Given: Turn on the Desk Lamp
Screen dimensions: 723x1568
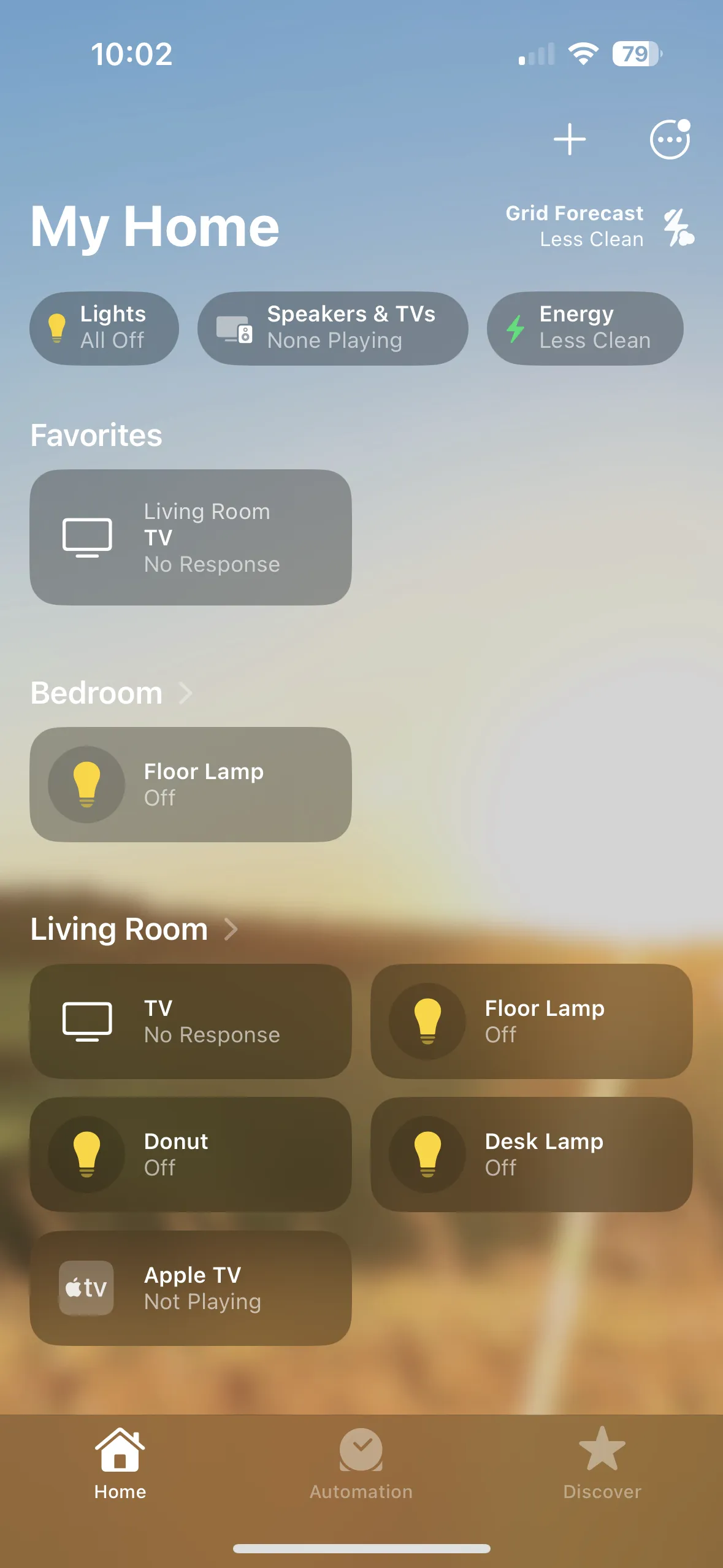Looking at the screenshot, I should (428, 1154).
